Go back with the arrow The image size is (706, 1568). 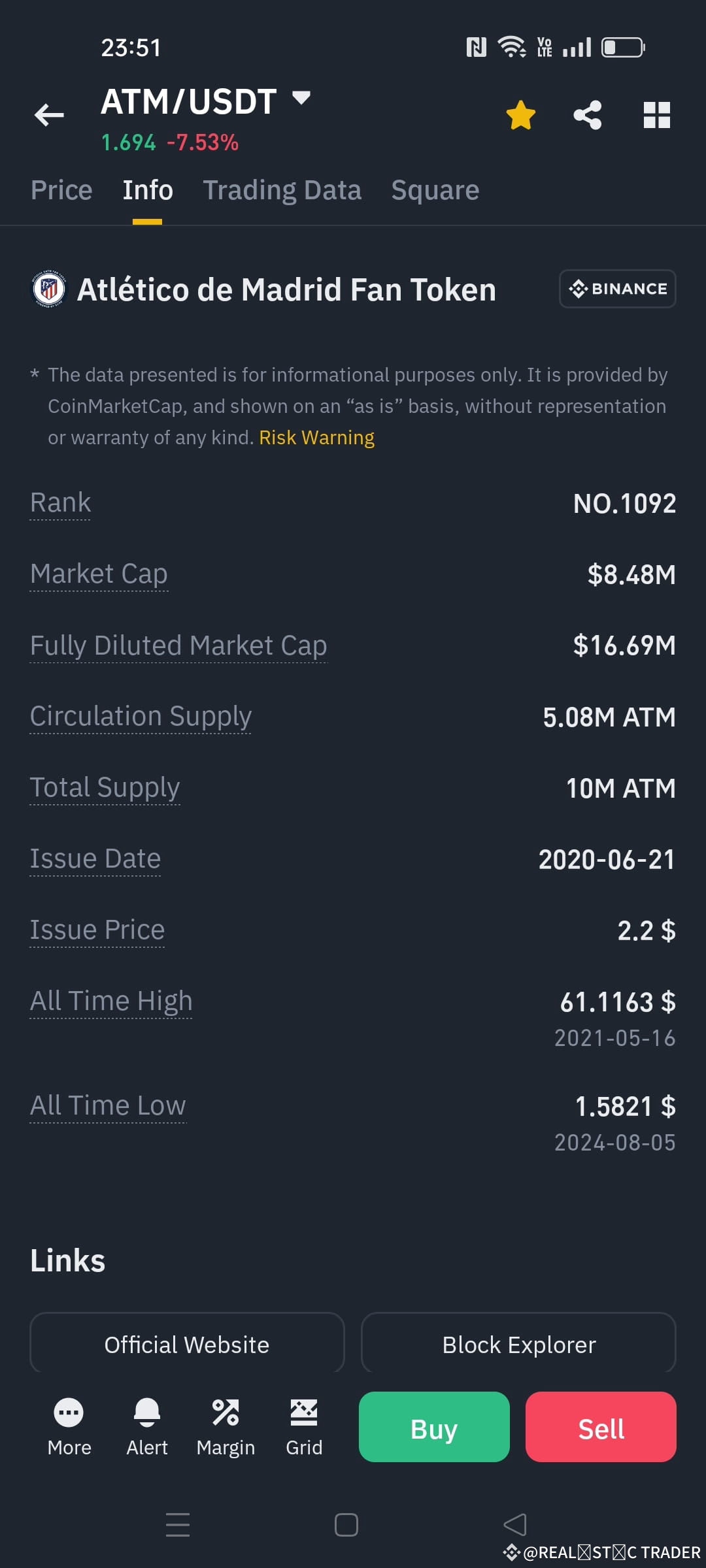(x=48, y=115)
